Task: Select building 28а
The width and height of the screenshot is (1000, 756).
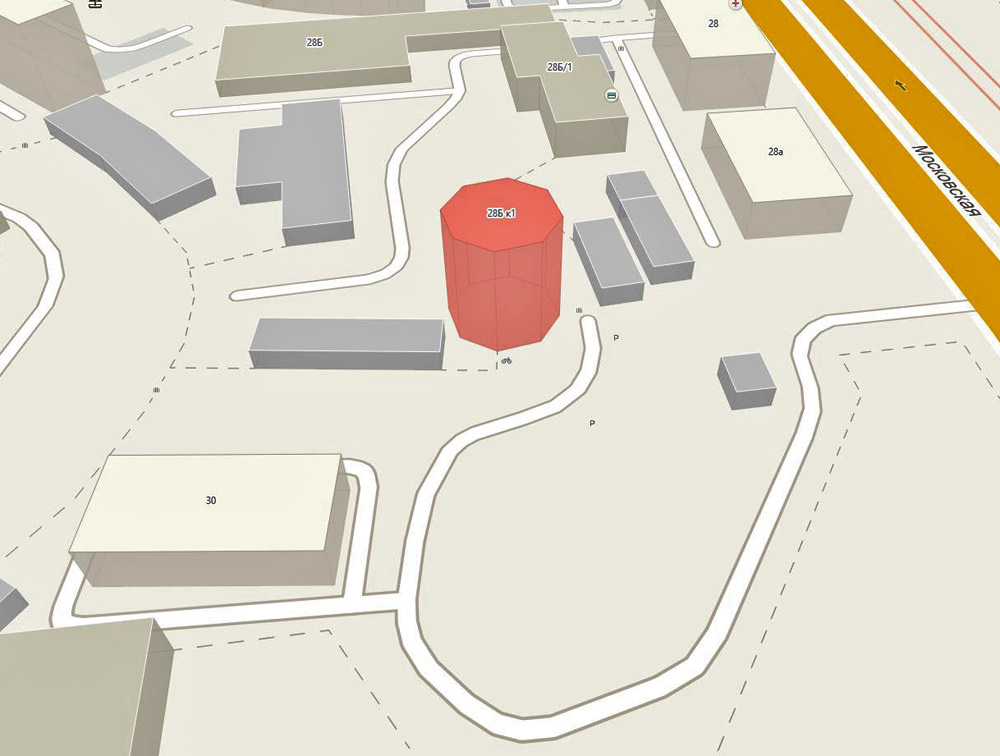Action: 775,152
